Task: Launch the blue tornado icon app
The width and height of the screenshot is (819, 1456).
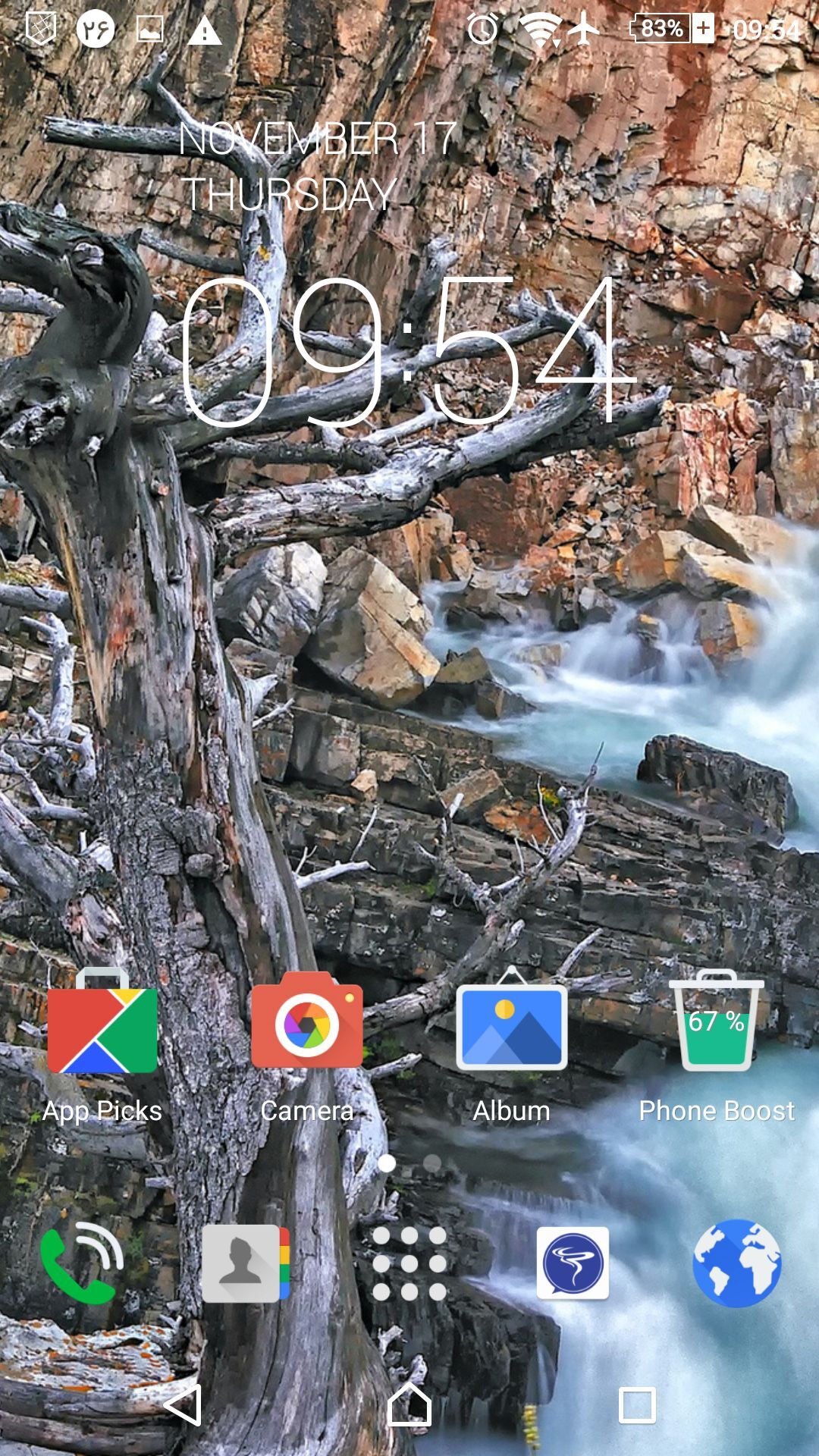Action: (x=573, y=1263)
